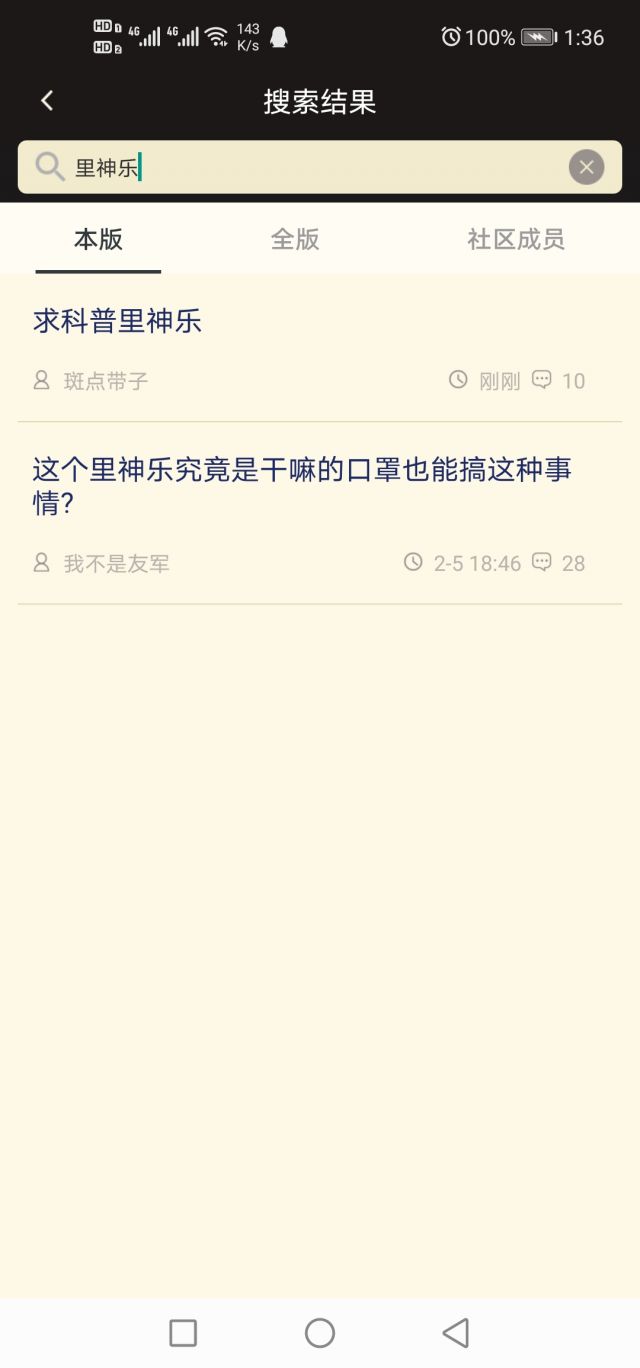Clear the search text 里神乐
640x1368 pixels.
pyautogui.click(x=586, y=167)
